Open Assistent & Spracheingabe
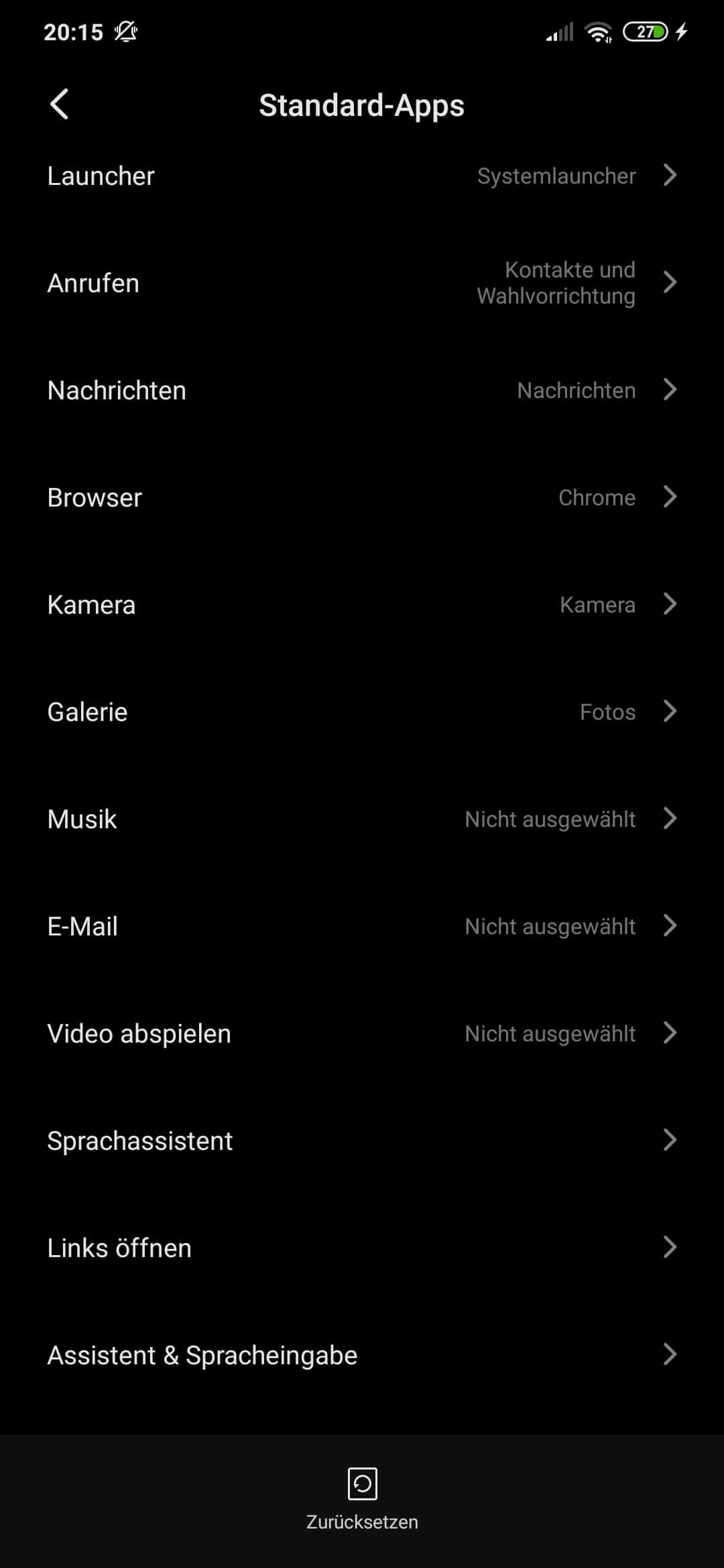The height and width of the screenshot is (1568, 724). point(362,1355)
